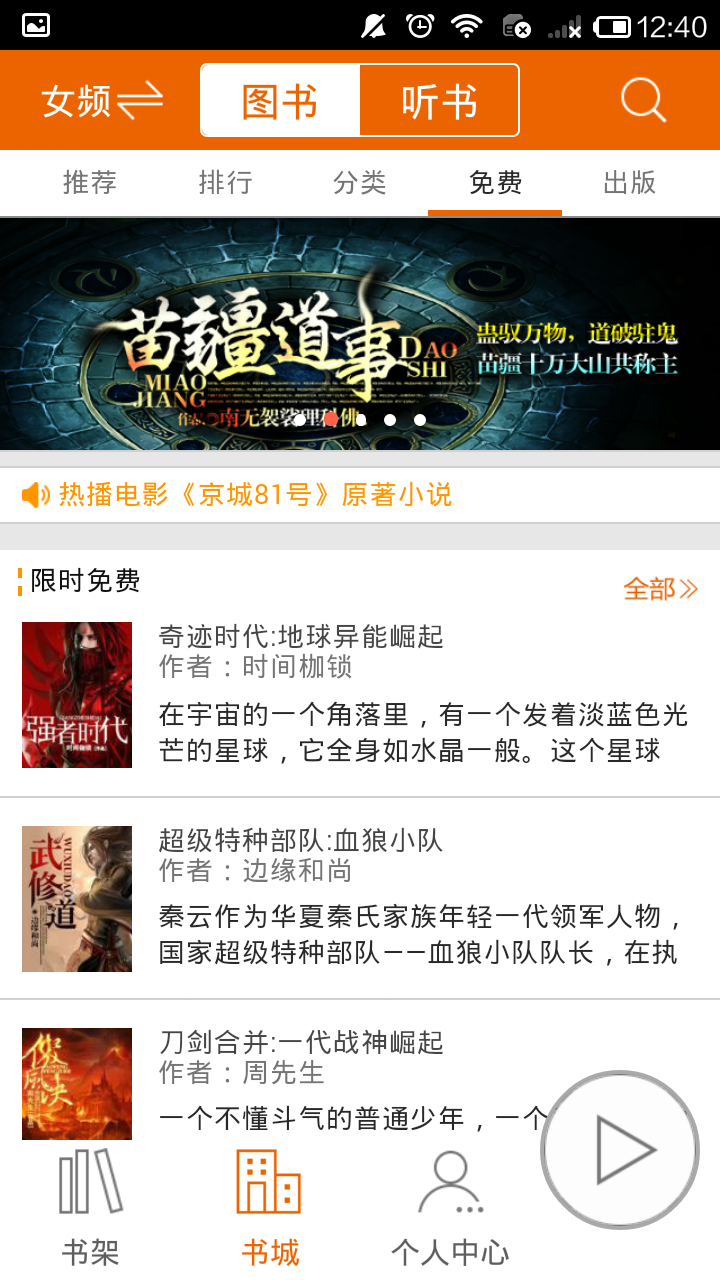Viewport: 720px width, 1280px height.
Task: View 全部 limited-time free books
Action: 660,589
